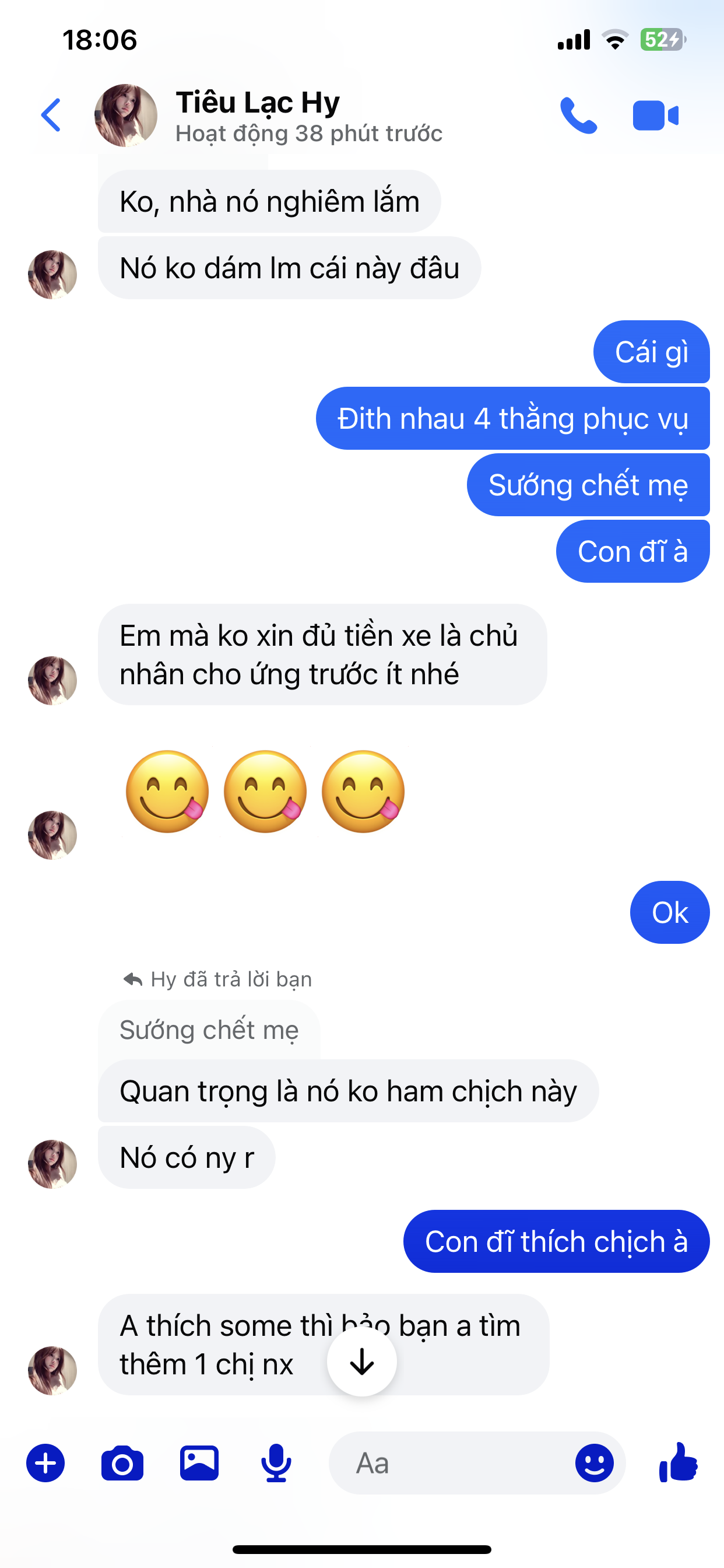Focus the Aa message field
724x1568 pixels.
[x=450, y=1462]
